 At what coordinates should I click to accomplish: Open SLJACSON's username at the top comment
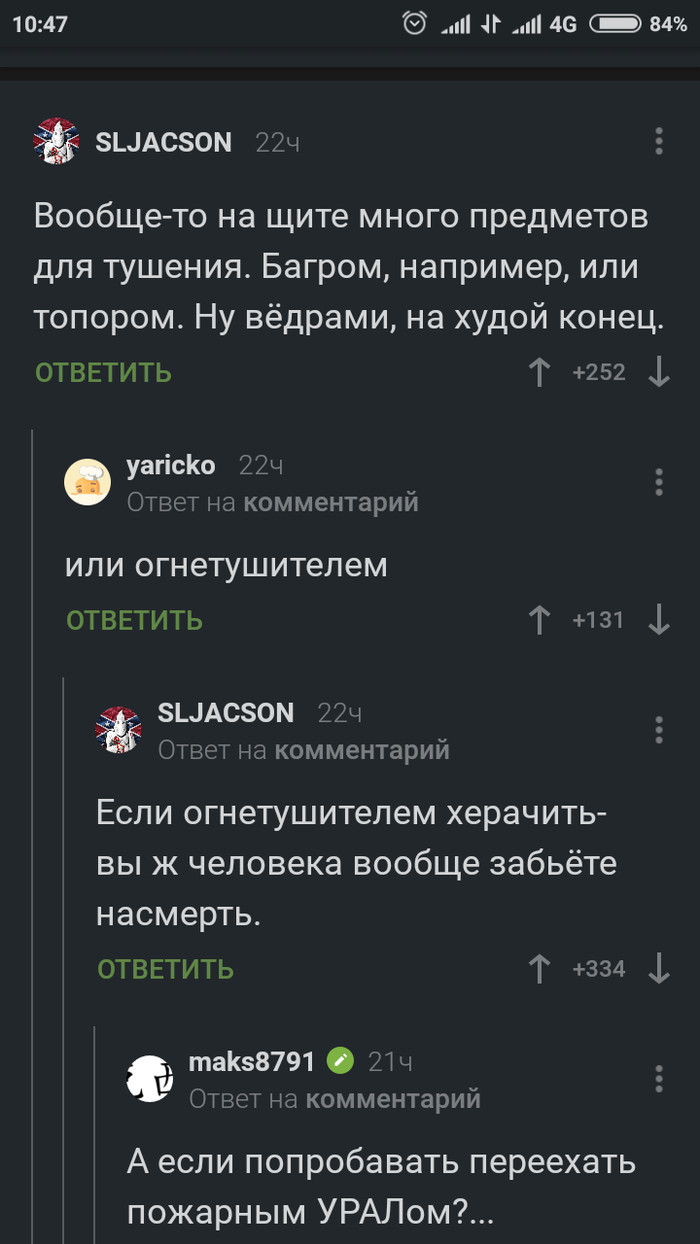pyautogui.click(x=163, y=143)
